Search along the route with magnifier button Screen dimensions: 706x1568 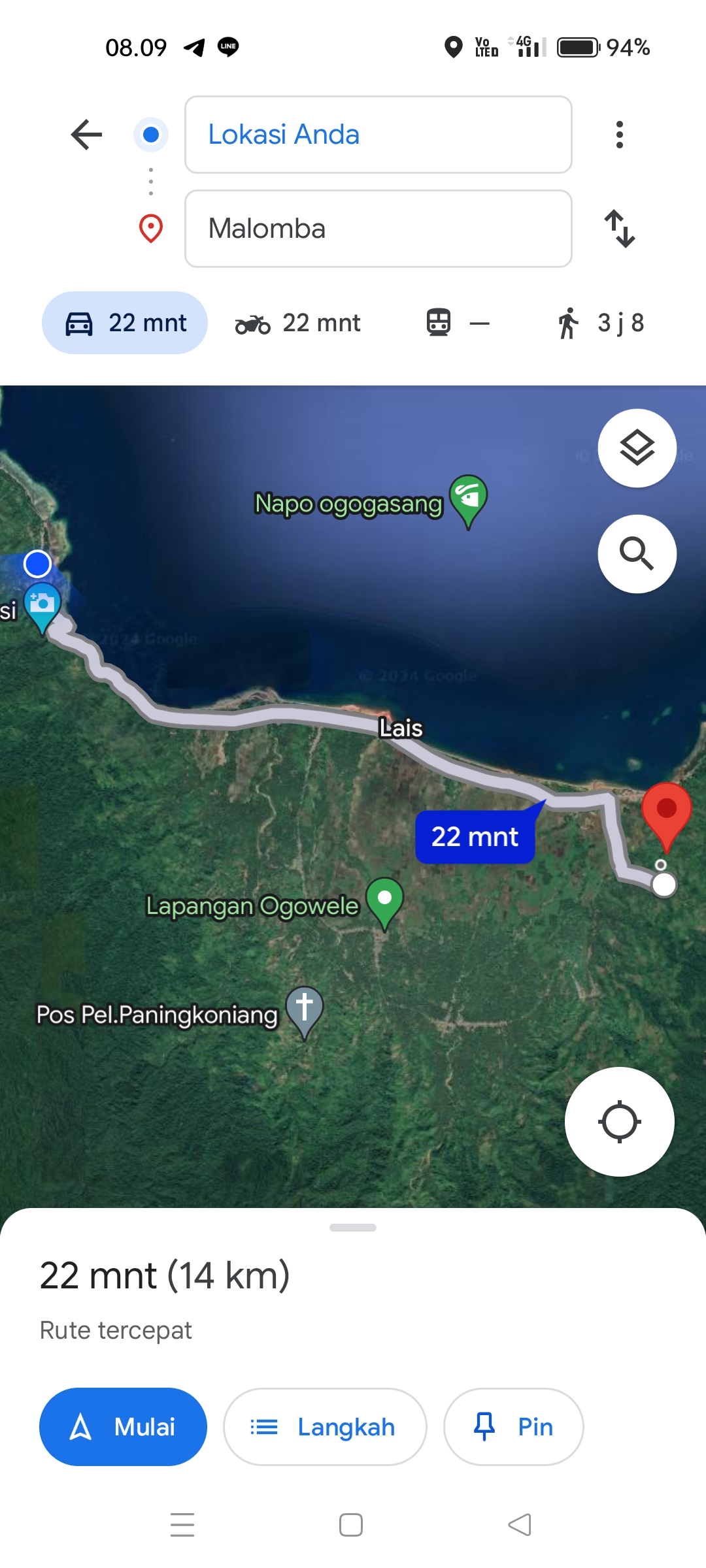[637, 554]
